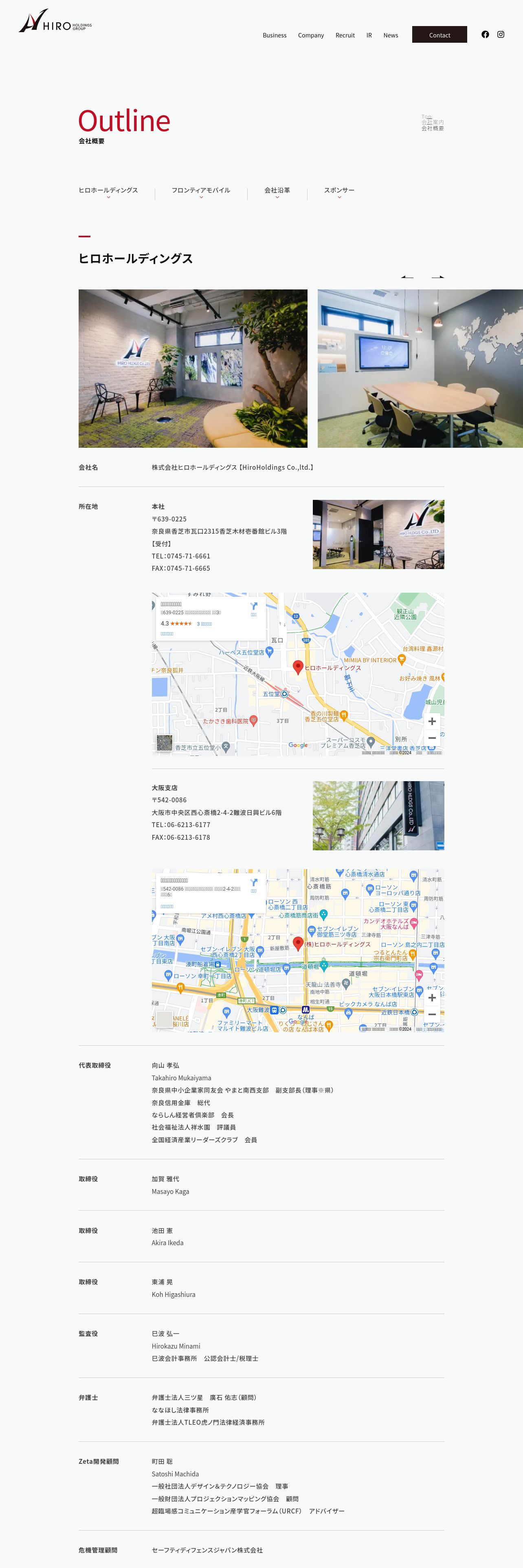
Task: Open the News page
Action: [x=391, y=35]
